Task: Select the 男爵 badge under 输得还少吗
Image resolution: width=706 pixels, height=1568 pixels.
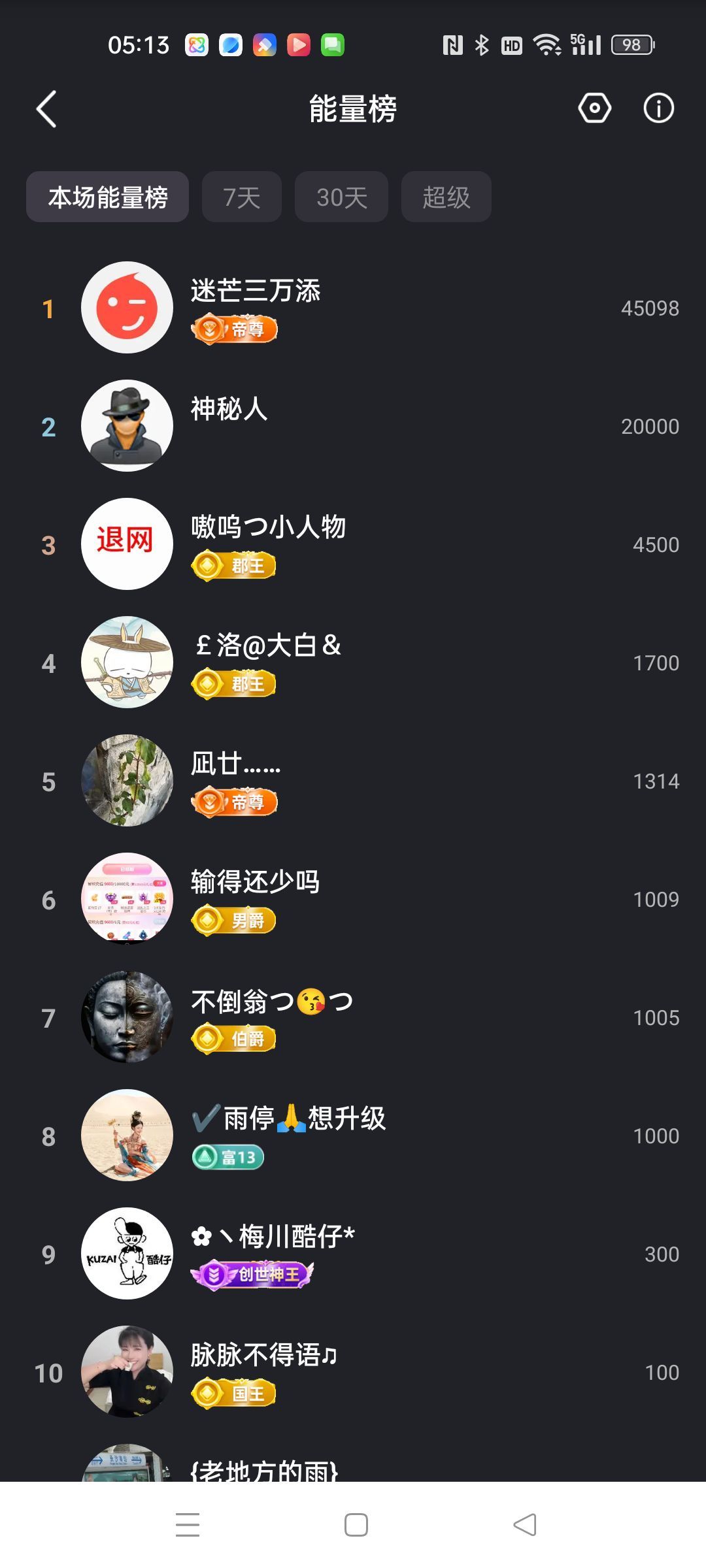Action: [x=234, y=920]
